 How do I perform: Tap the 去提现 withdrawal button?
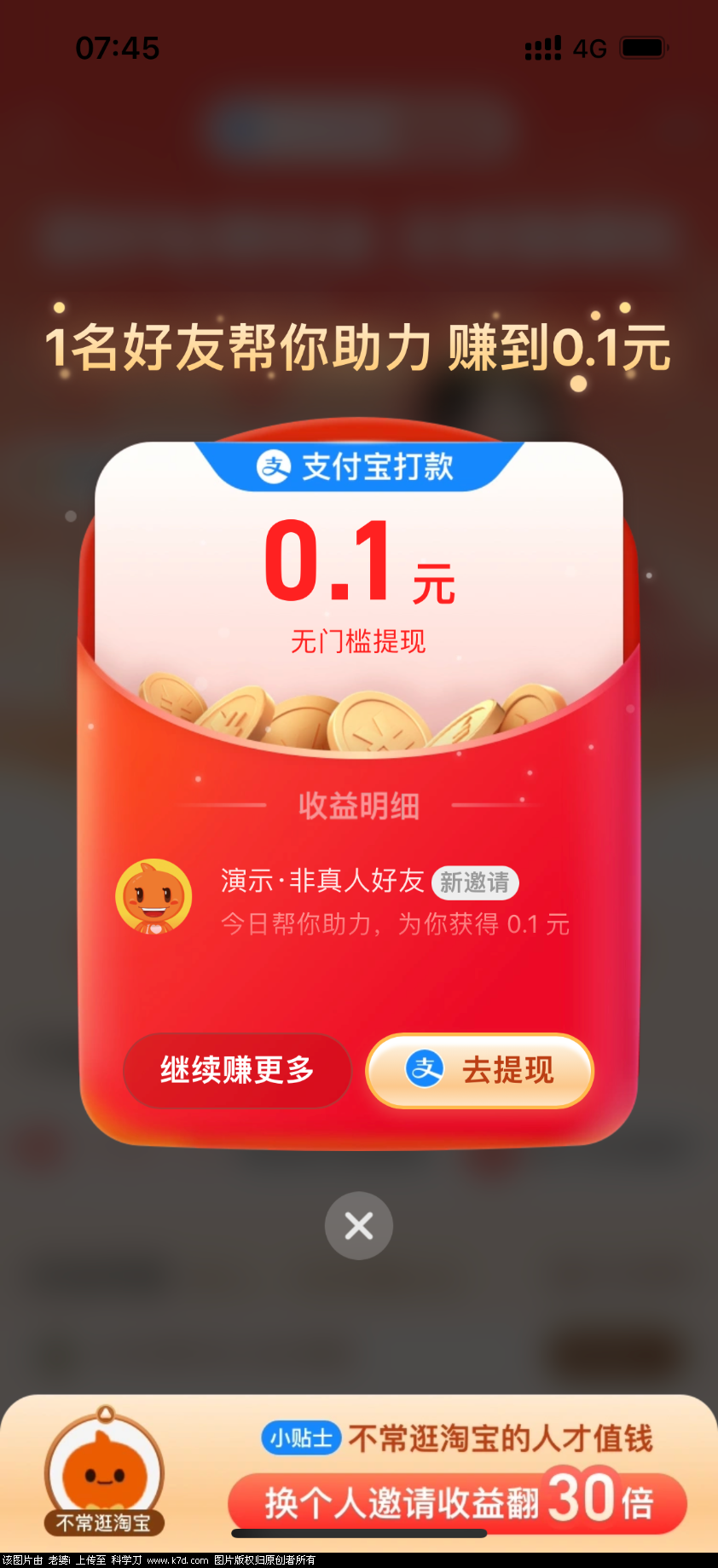[479, 1071]
